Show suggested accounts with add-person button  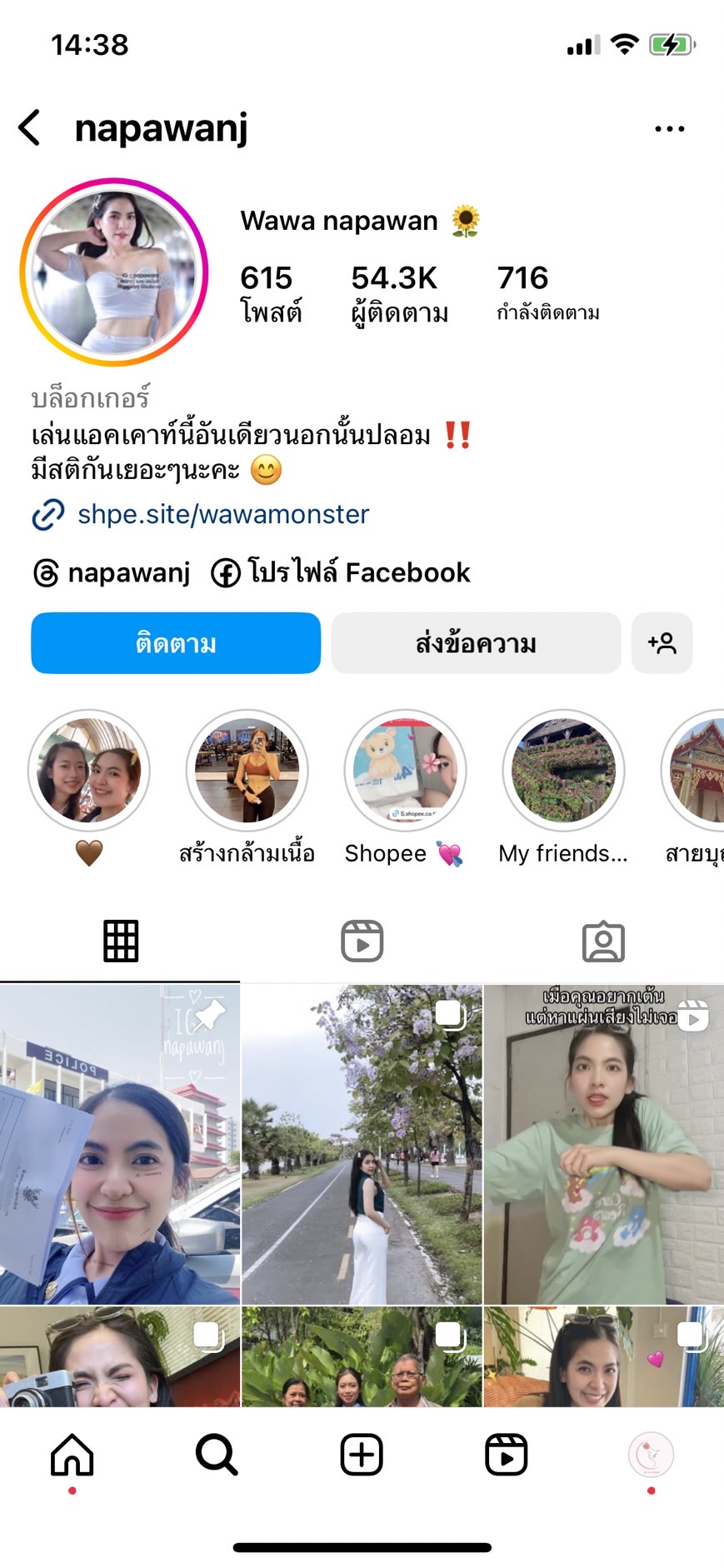point(662,643)
